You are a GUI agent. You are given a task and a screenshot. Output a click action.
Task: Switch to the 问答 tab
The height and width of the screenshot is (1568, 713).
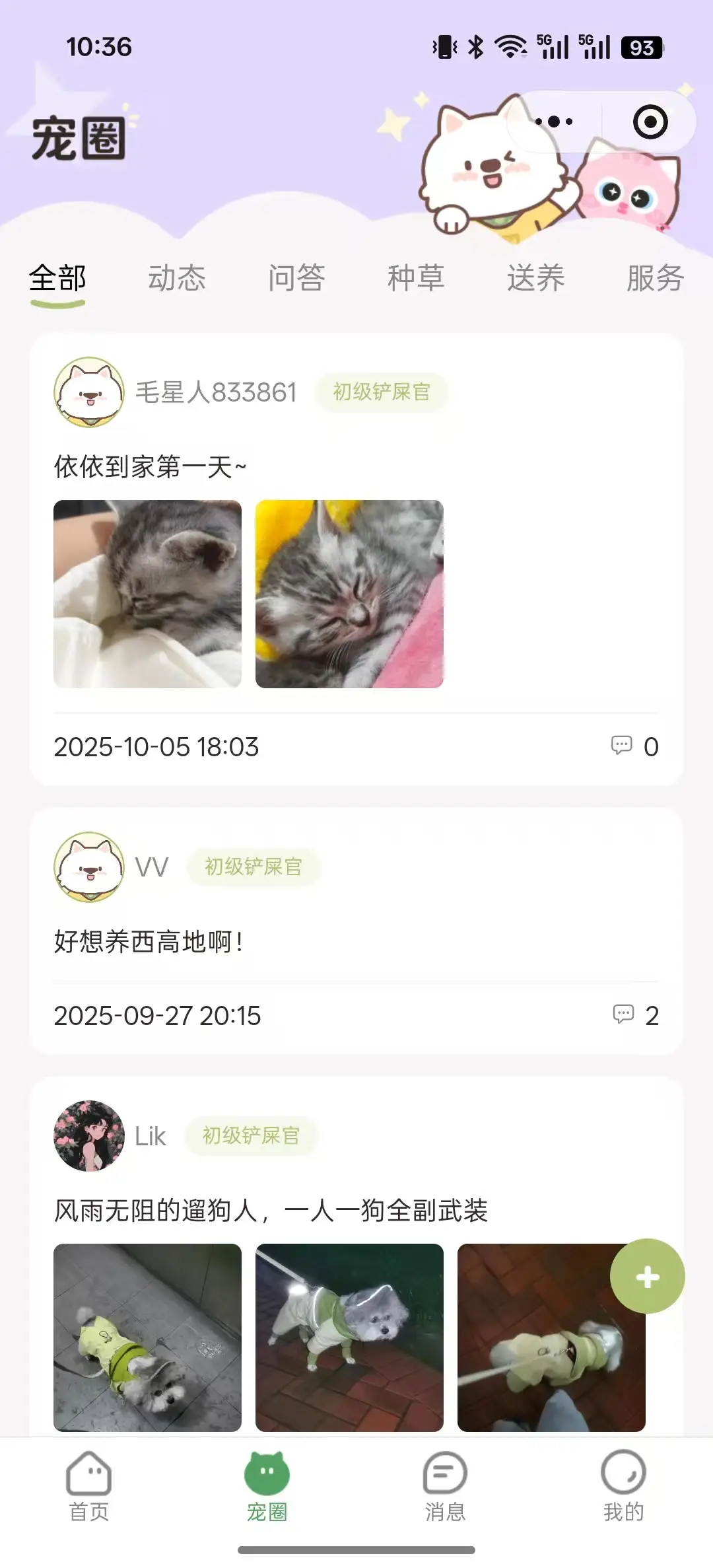(x=296, y=278)
